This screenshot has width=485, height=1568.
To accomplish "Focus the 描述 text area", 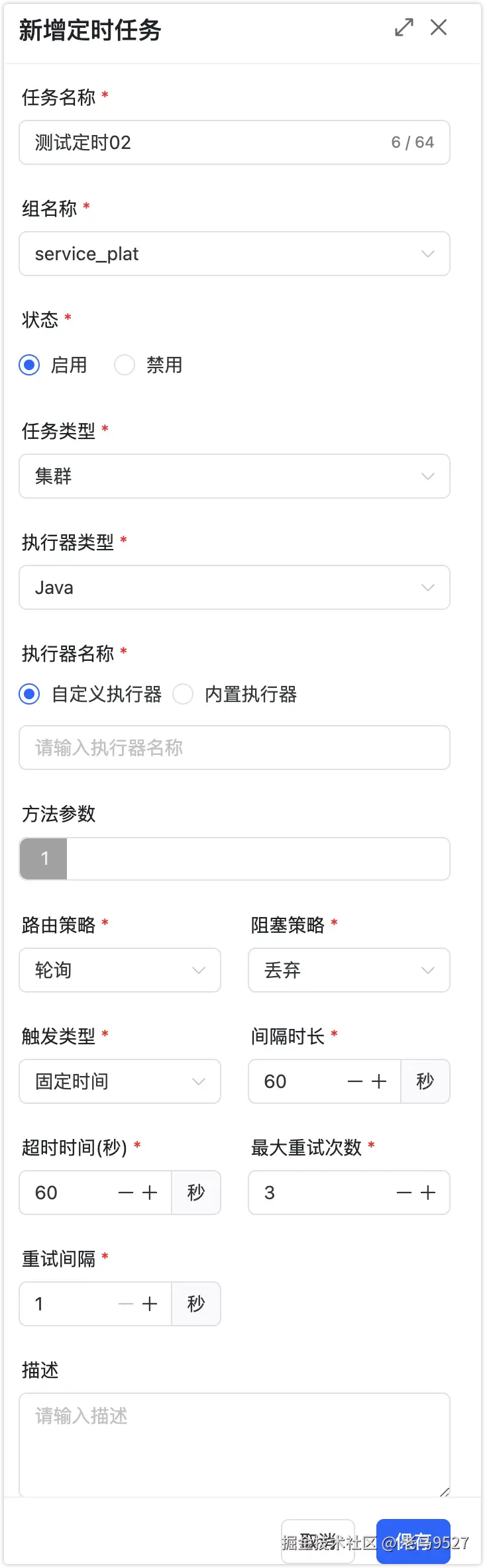I will 234,1444.
